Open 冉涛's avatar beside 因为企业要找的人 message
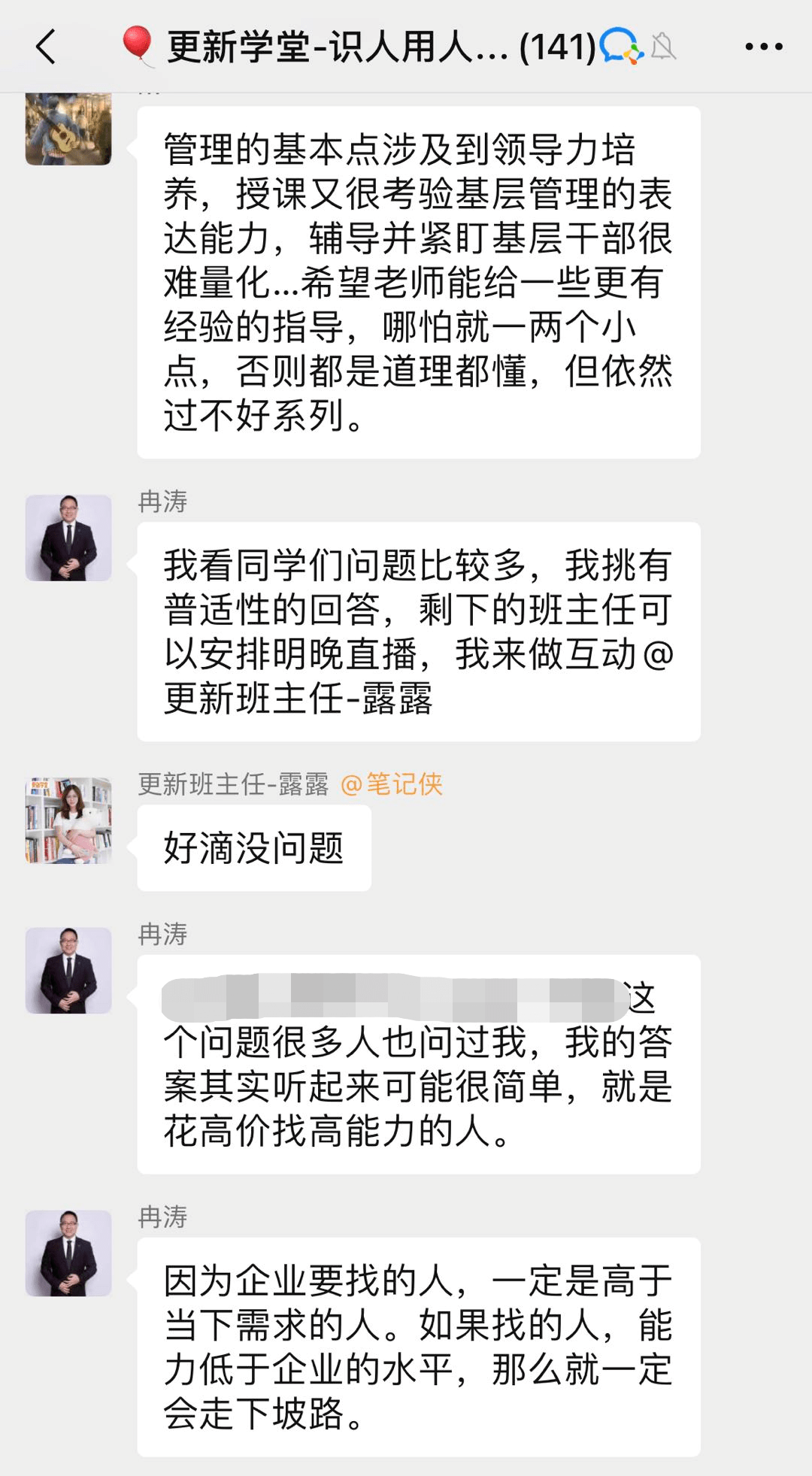 (x=68, y=1253)
